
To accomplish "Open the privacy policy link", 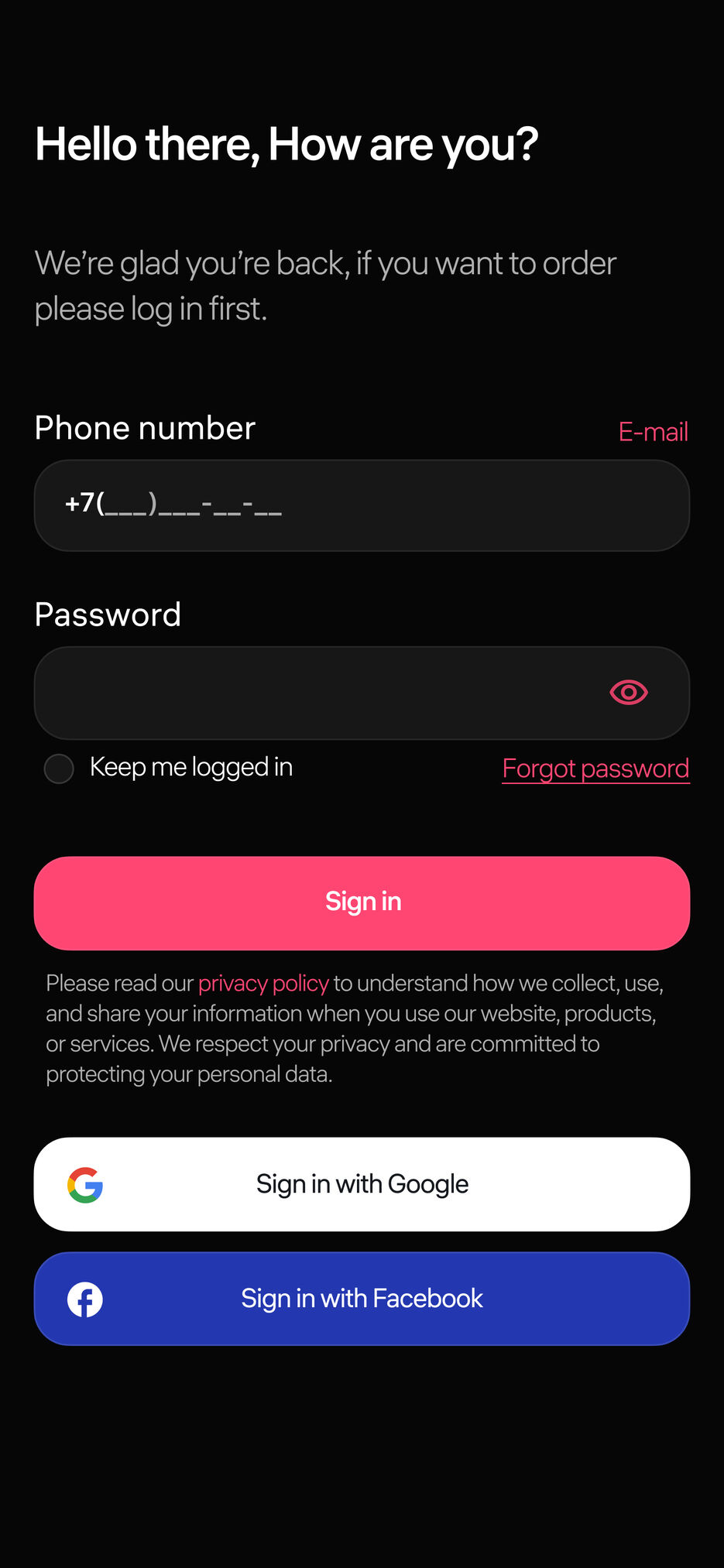I will [x=263, y=983].
